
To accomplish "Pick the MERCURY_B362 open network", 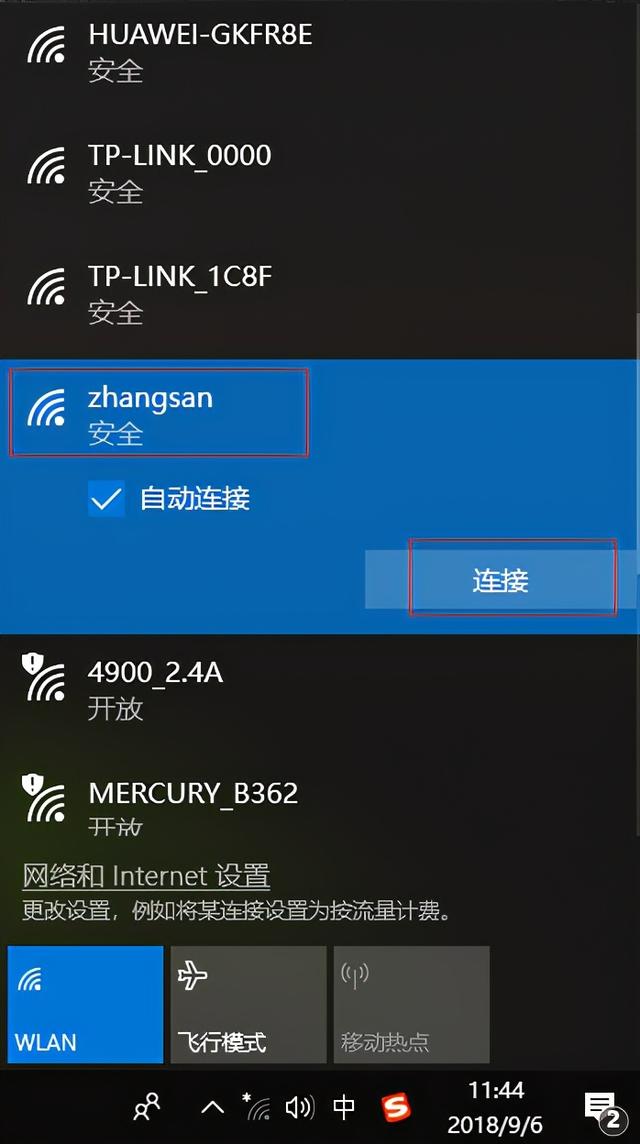I will click(193, 806).
